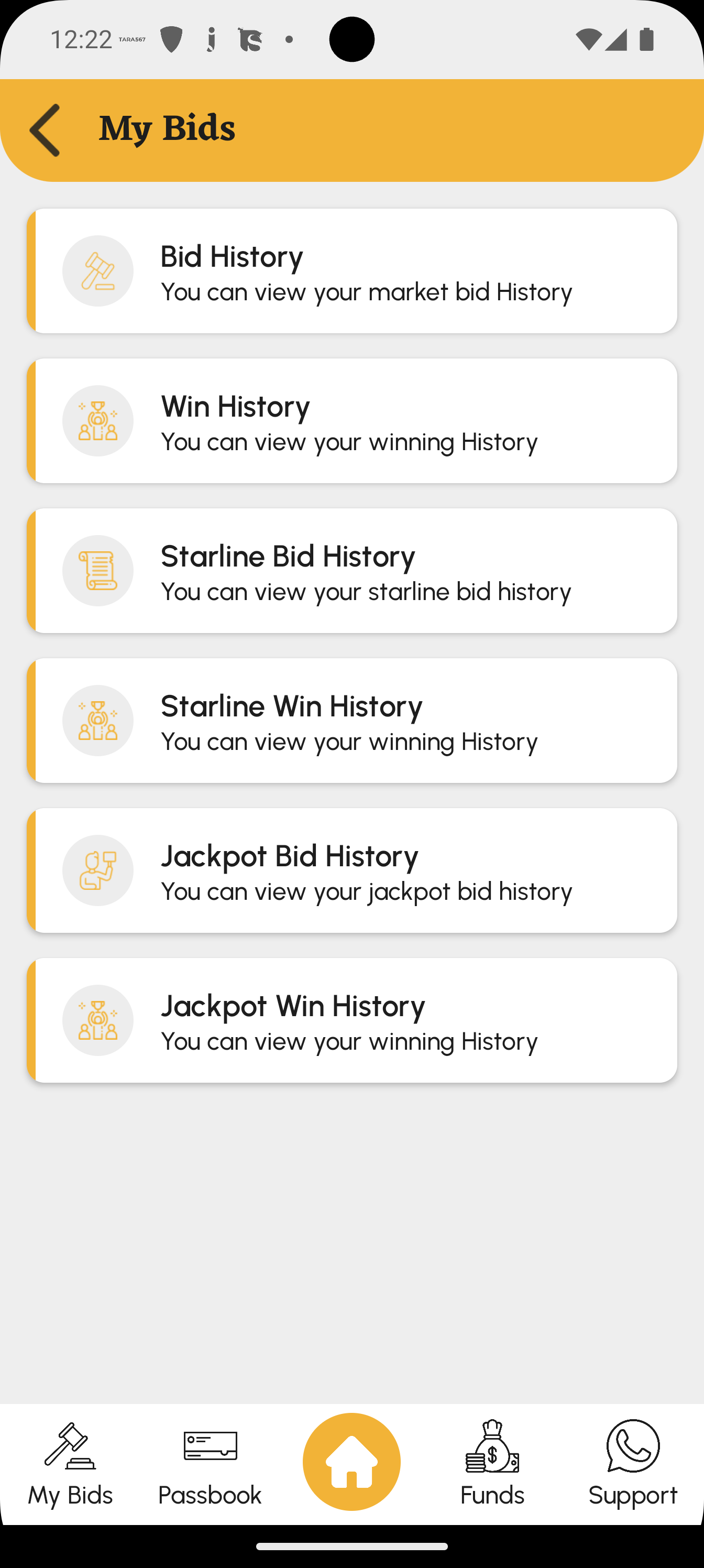This screenshot has width=704, height=1568.
Task: View Win History
Action: (351, 421)
